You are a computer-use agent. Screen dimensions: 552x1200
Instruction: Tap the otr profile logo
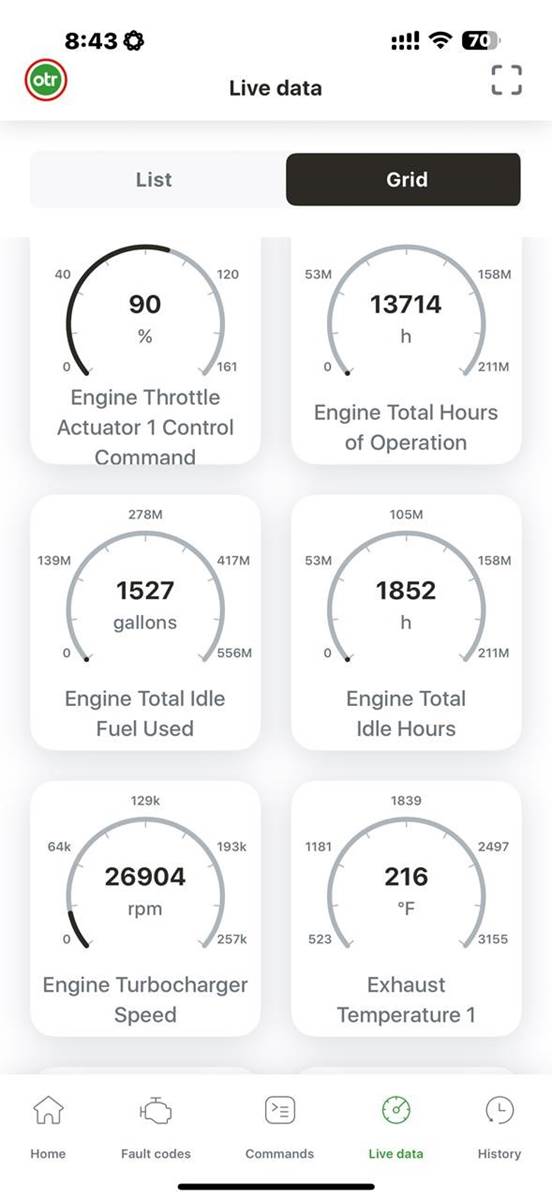point(45,80)
